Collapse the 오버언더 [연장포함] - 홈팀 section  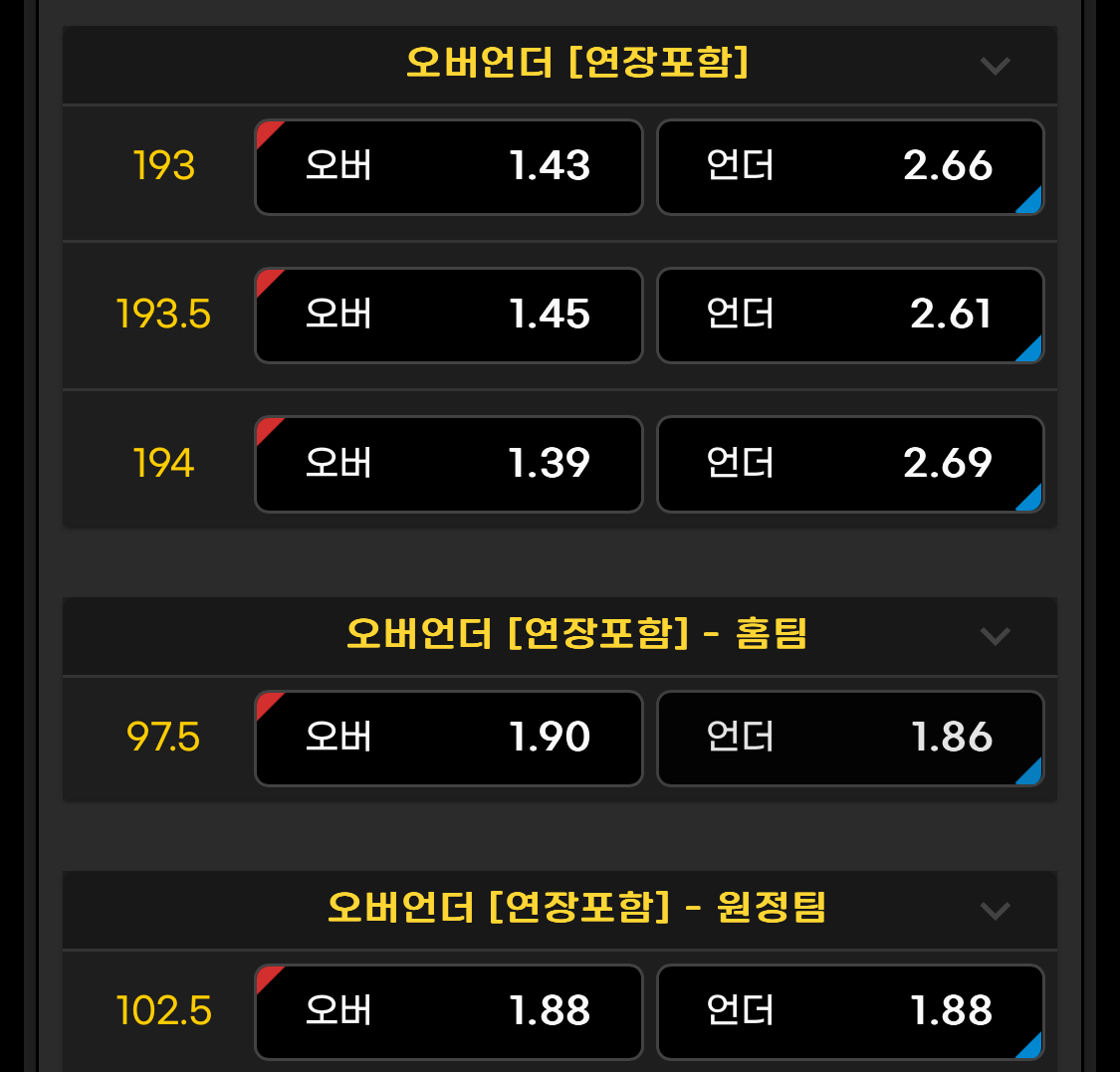click(995, 636)
